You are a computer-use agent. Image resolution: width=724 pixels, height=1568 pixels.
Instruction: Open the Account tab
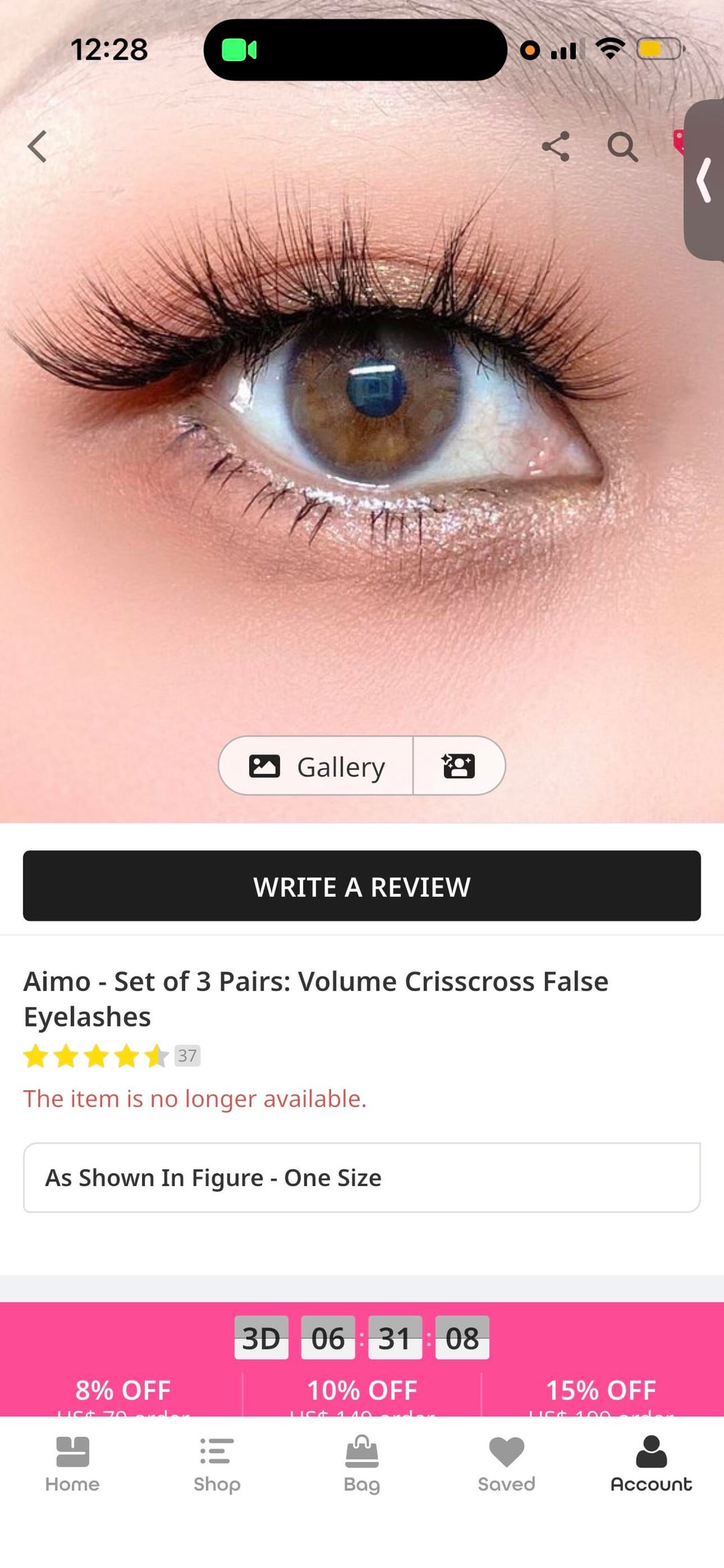coord(651,1465)
